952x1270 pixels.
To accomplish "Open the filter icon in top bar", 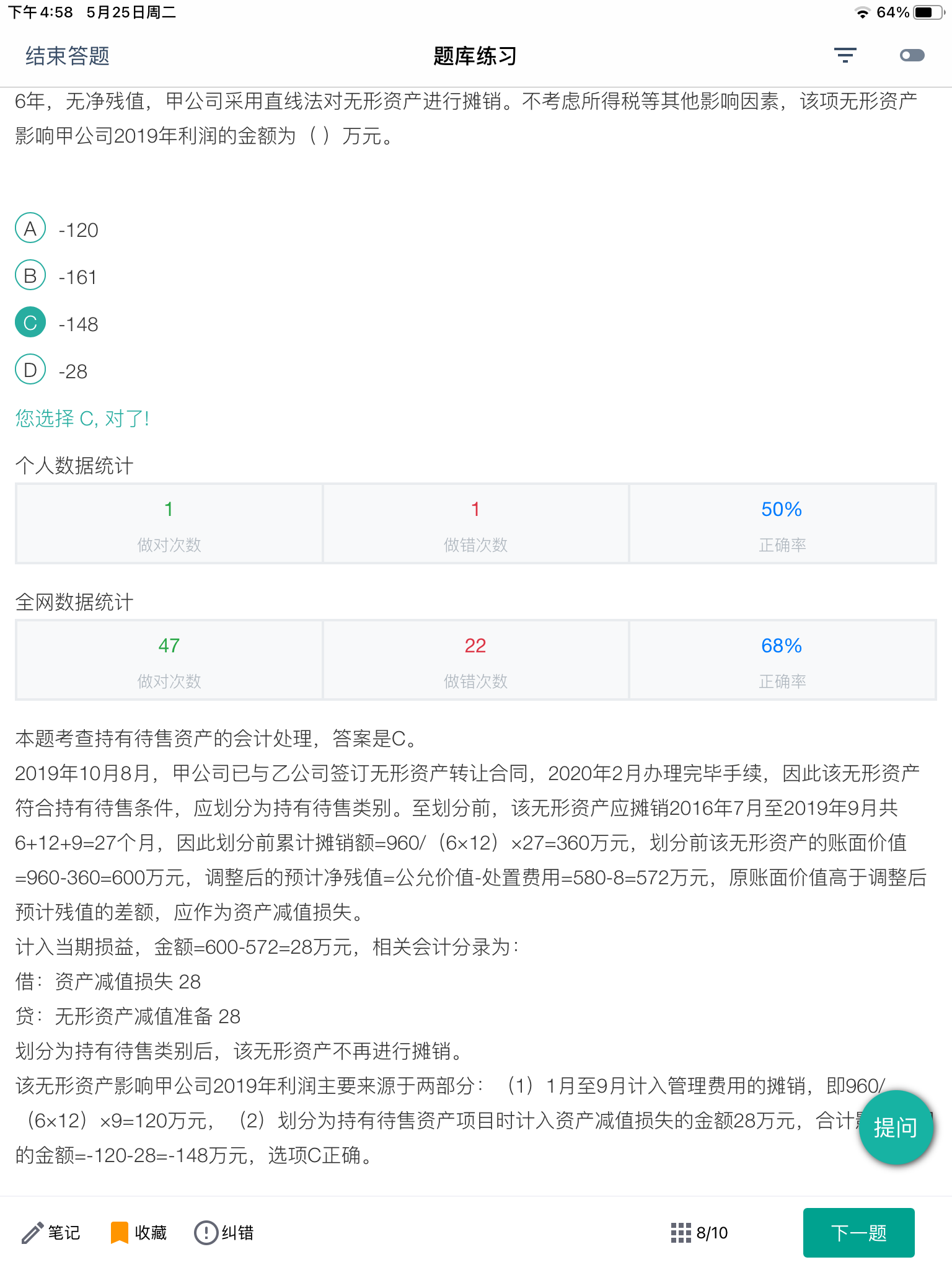I will pos(845,56).
